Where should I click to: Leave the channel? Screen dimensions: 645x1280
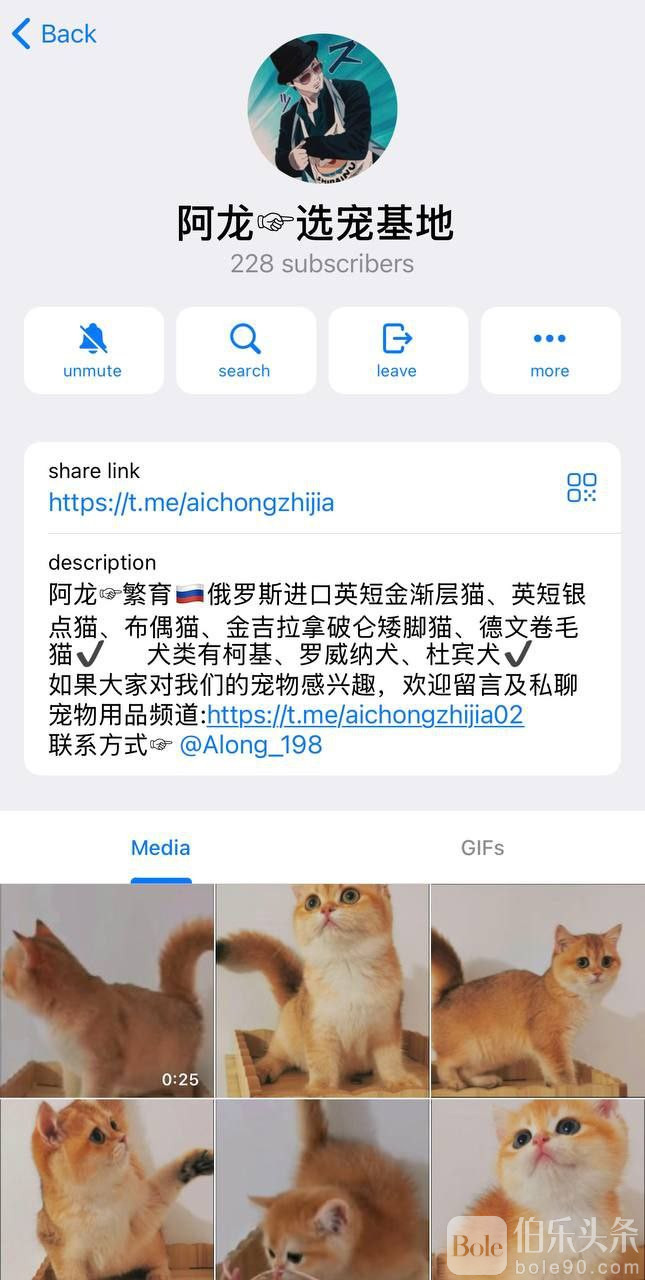(x=397, y=350)
